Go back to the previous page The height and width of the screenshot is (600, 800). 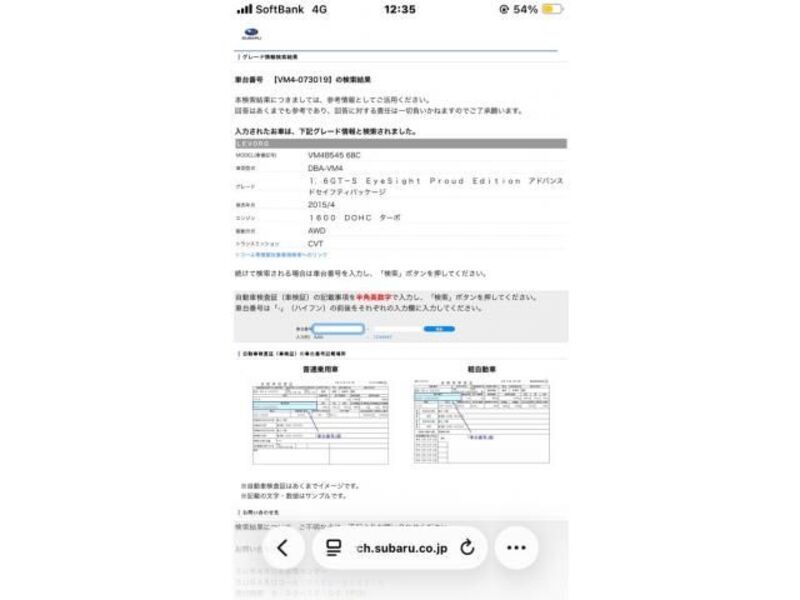click(x=284, y=548)
